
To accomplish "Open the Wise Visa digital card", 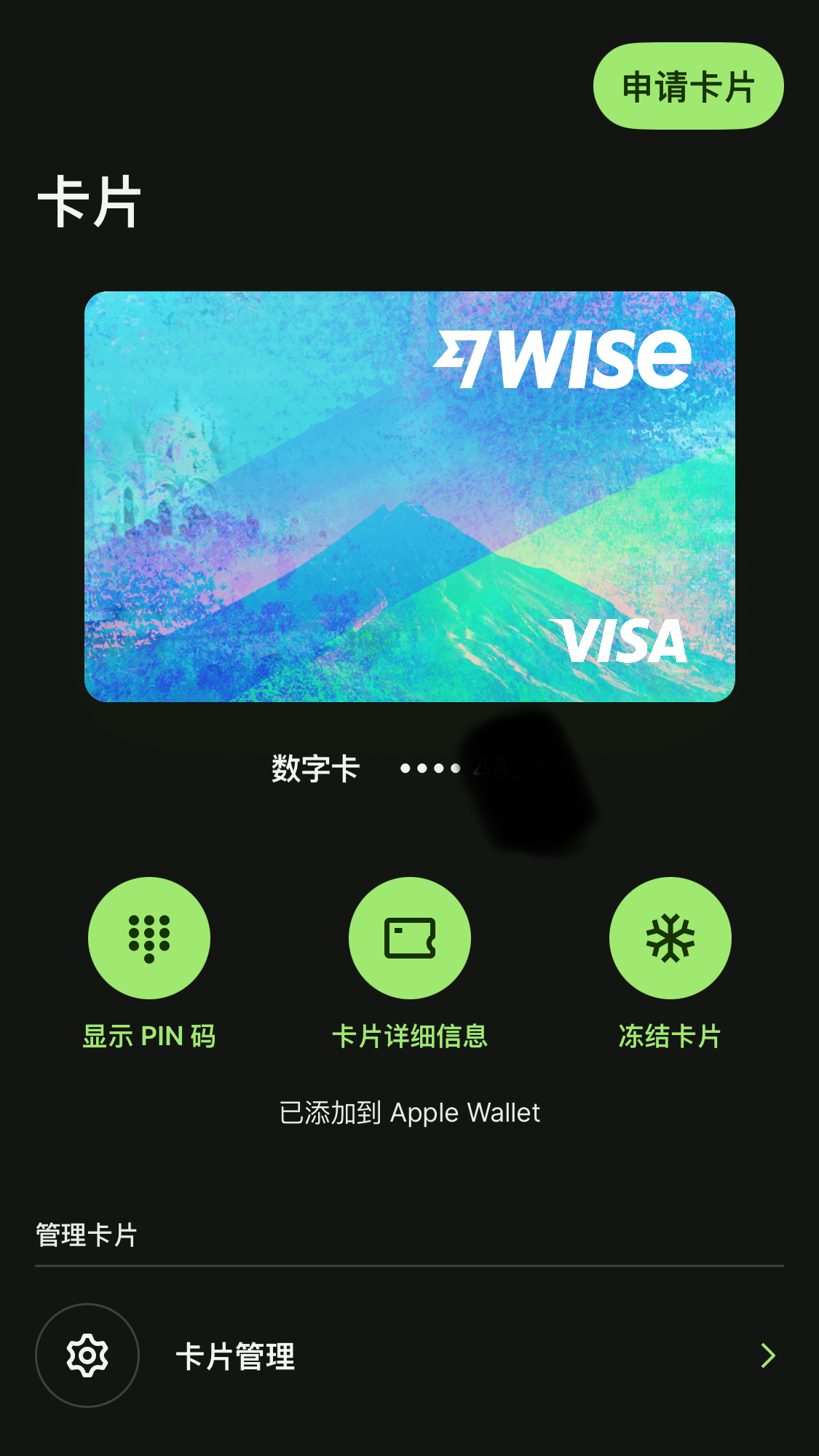I will tap(409, 496).
